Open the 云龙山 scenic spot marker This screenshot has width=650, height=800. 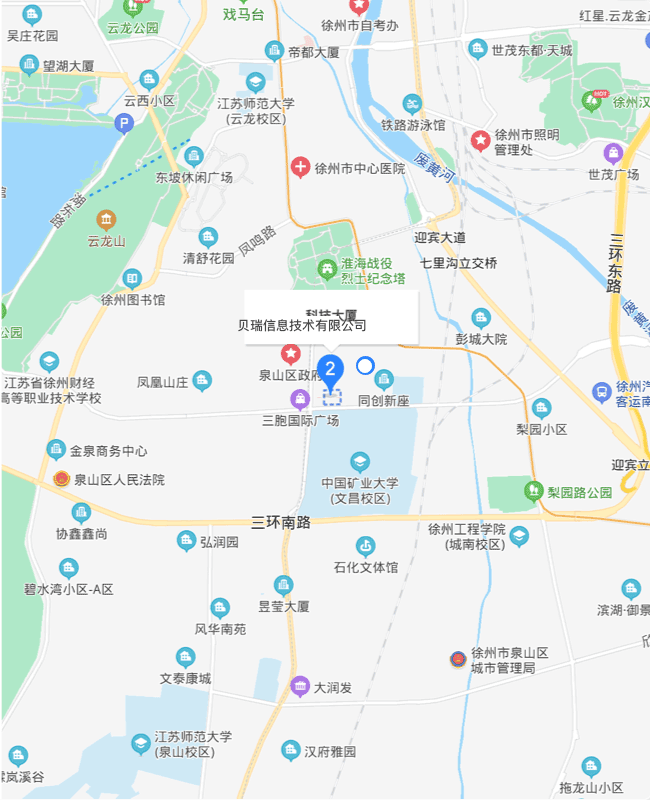106,220
